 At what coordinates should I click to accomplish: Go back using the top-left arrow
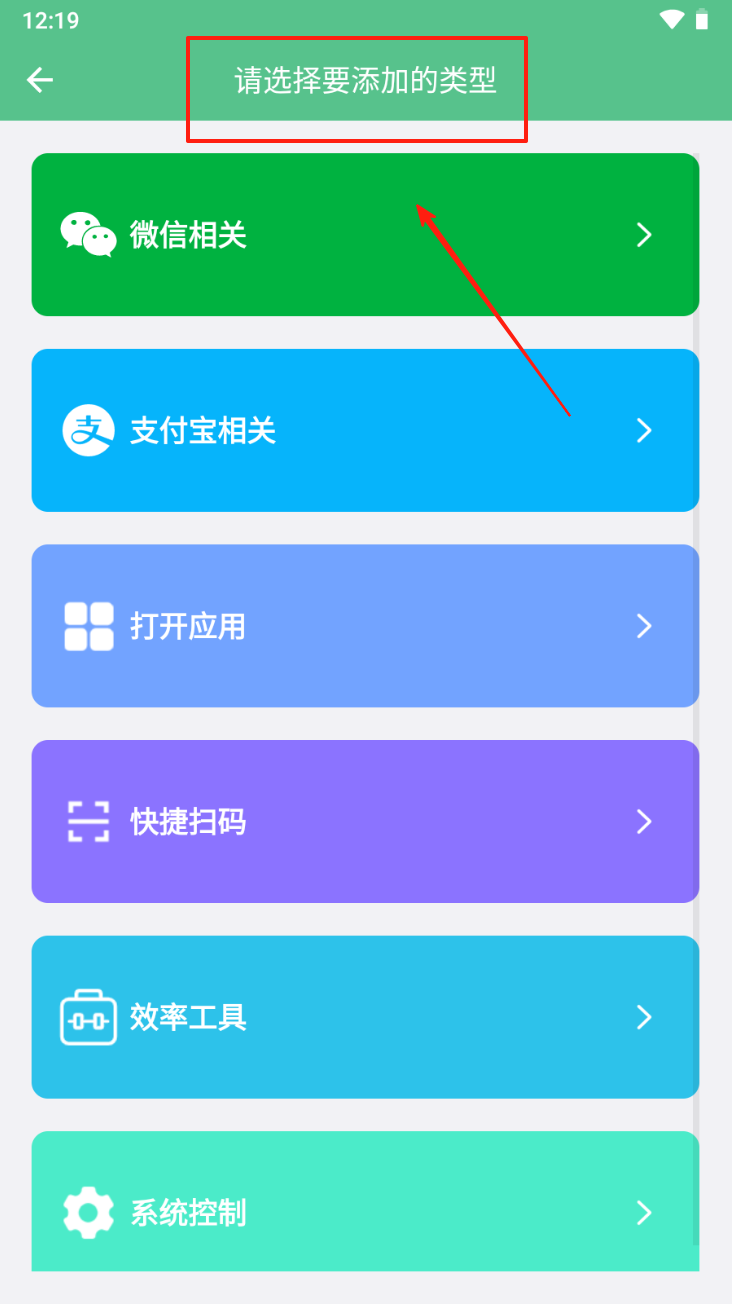(x=40, y=80)
